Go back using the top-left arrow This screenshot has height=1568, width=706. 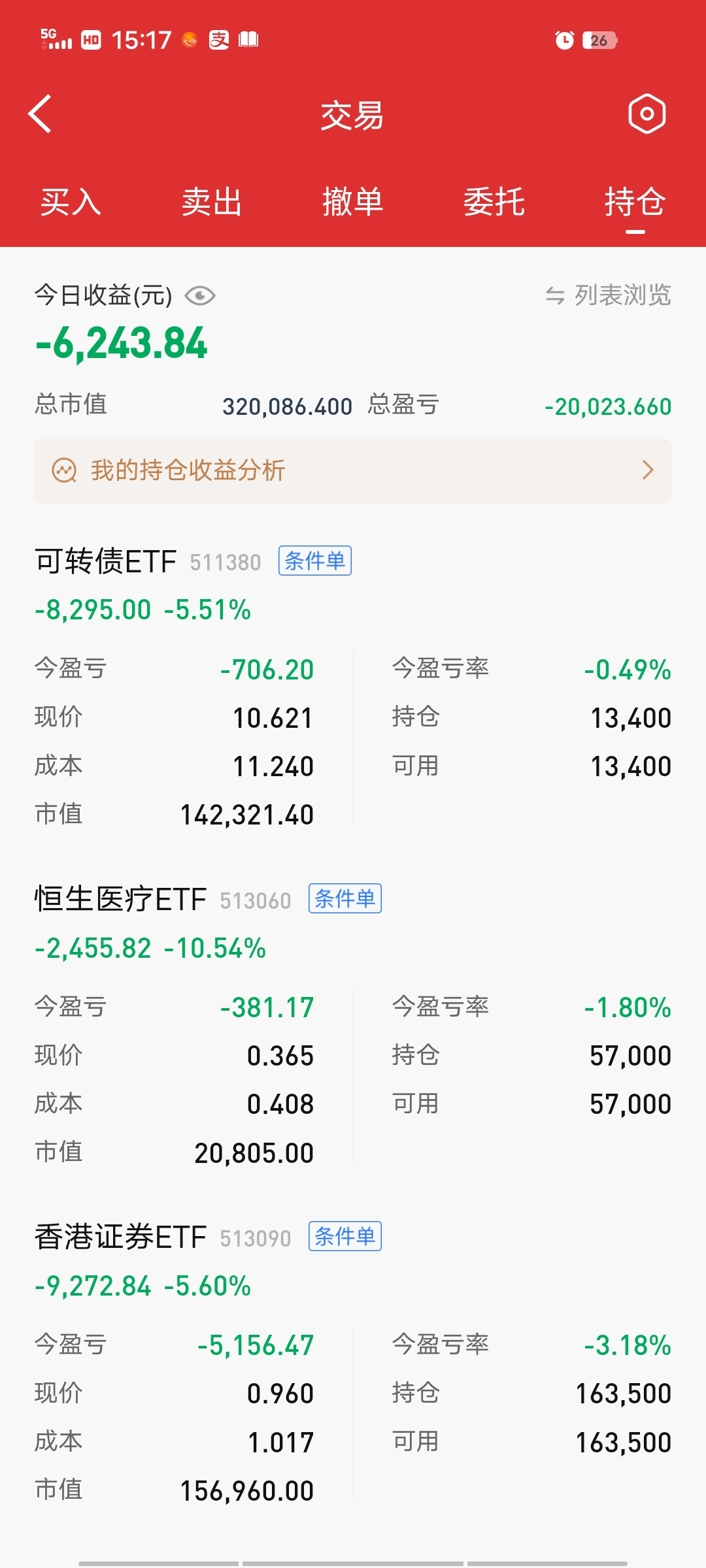coord(41,114)
